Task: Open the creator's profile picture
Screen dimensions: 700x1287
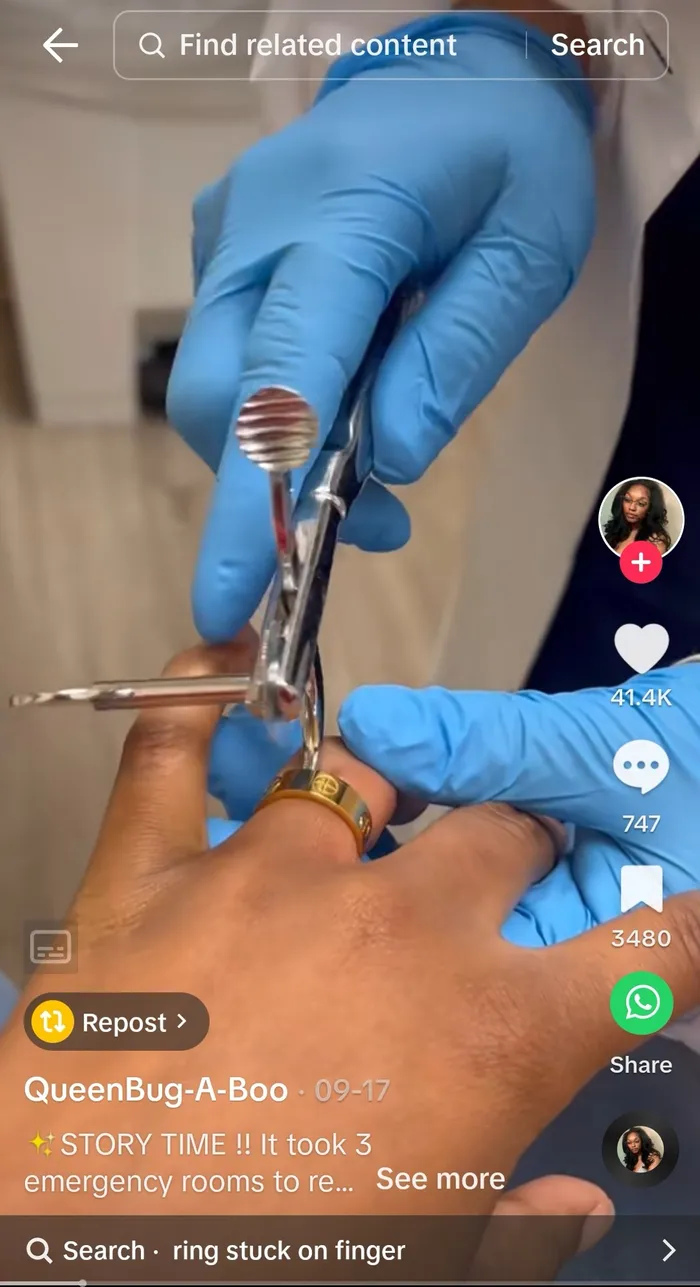Action: coord(641,517)
